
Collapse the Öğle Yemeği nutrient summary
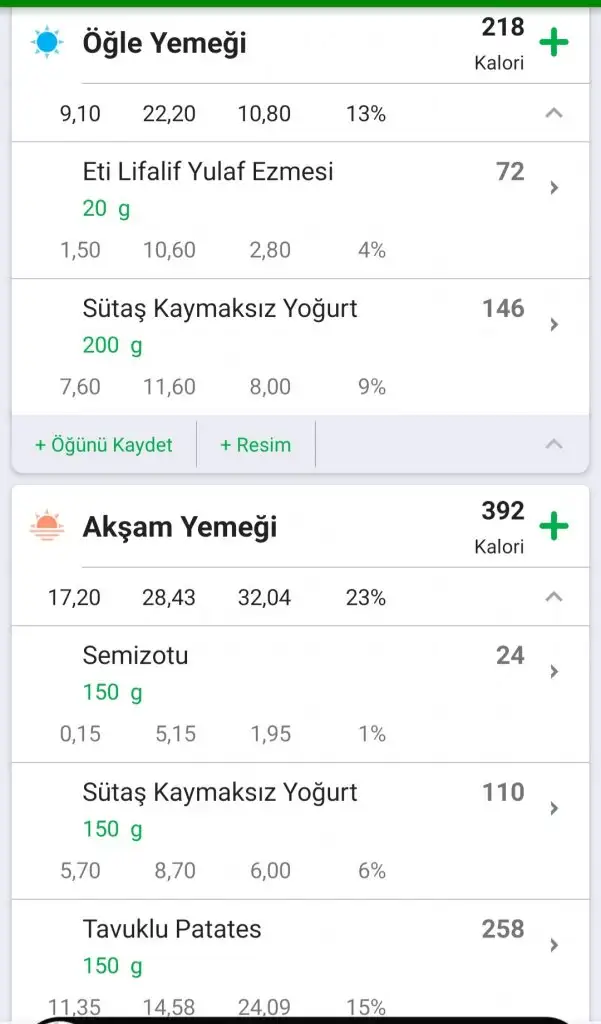(x=554, y=114)
